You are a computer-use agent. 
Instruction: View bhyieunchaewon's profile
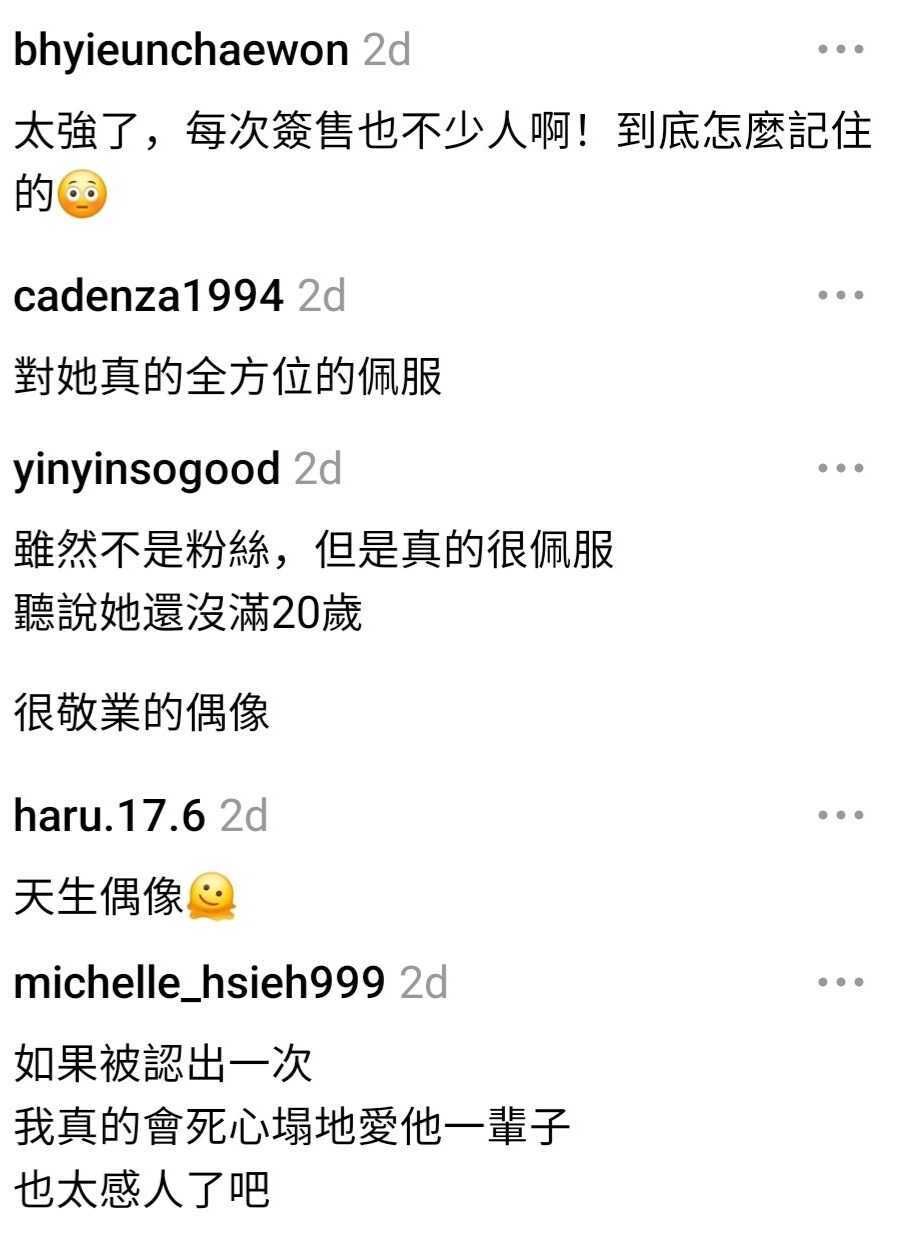[181, 50]
